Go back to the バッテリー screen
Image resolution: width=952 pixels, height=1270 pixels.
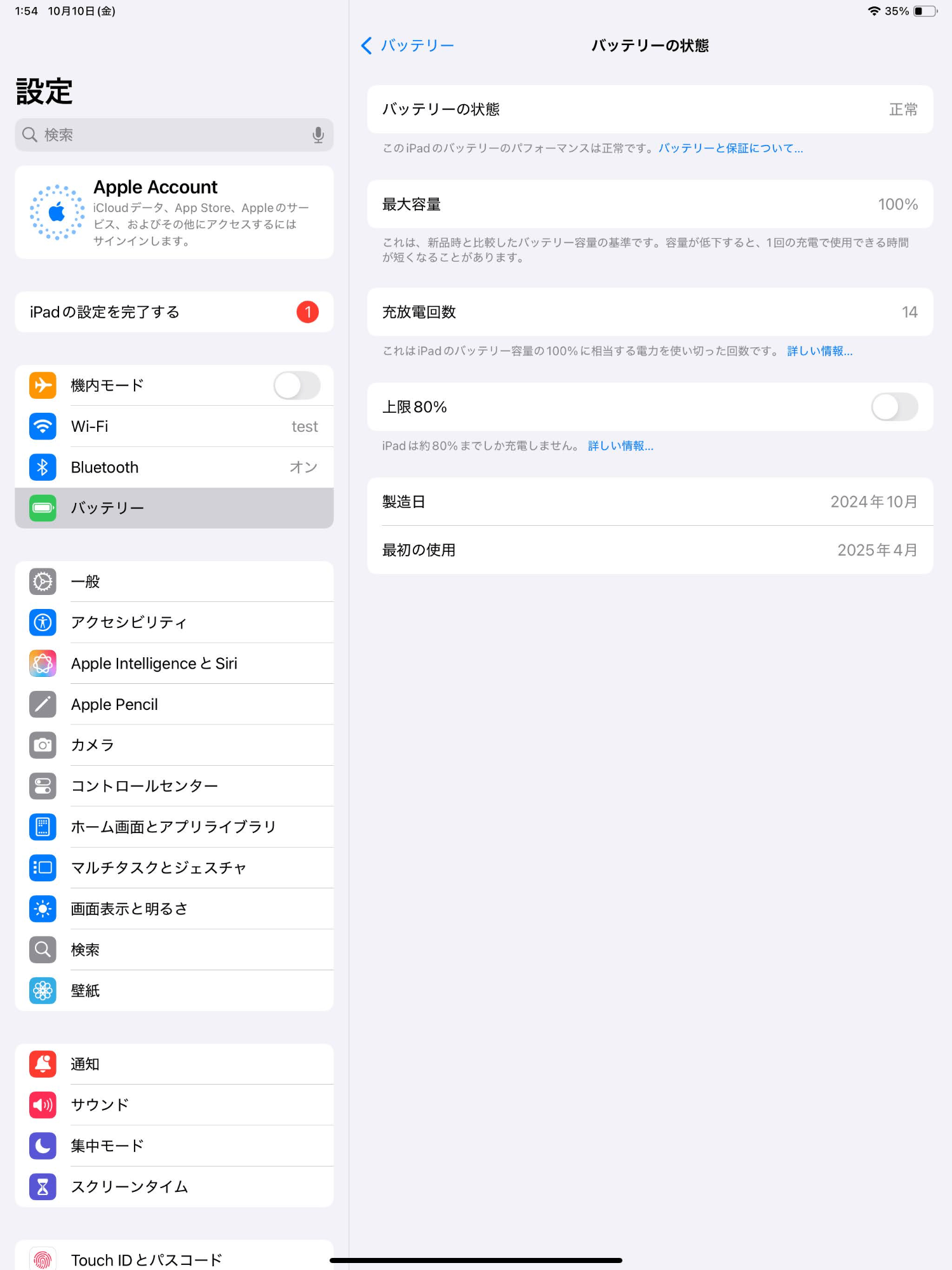[408, 46]
